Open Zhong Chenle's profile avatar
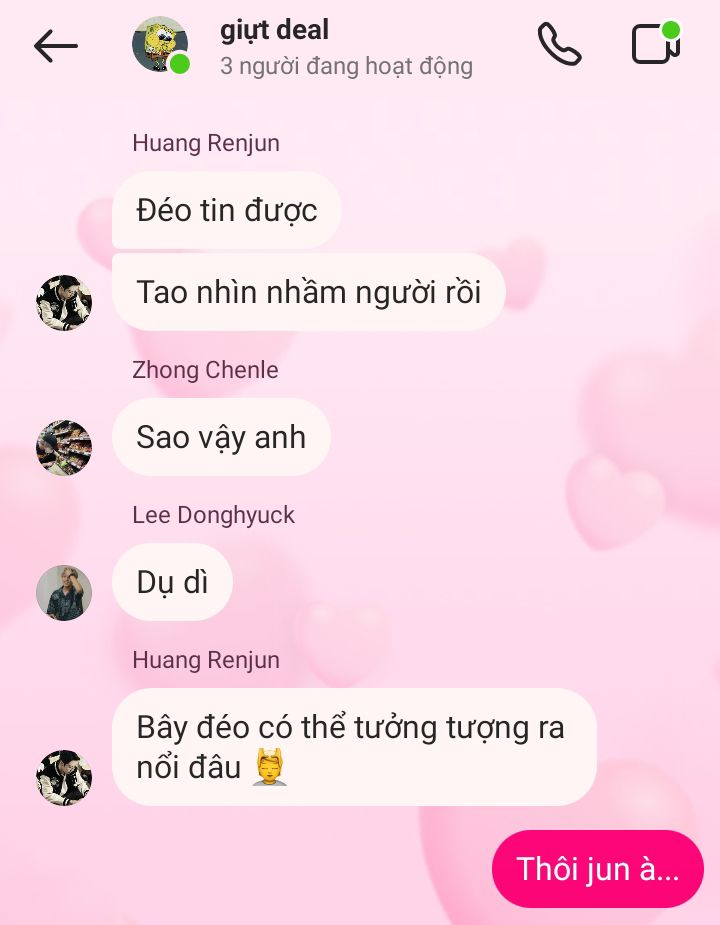The height and width of the screenshot is (925, 720). point(64,447)
